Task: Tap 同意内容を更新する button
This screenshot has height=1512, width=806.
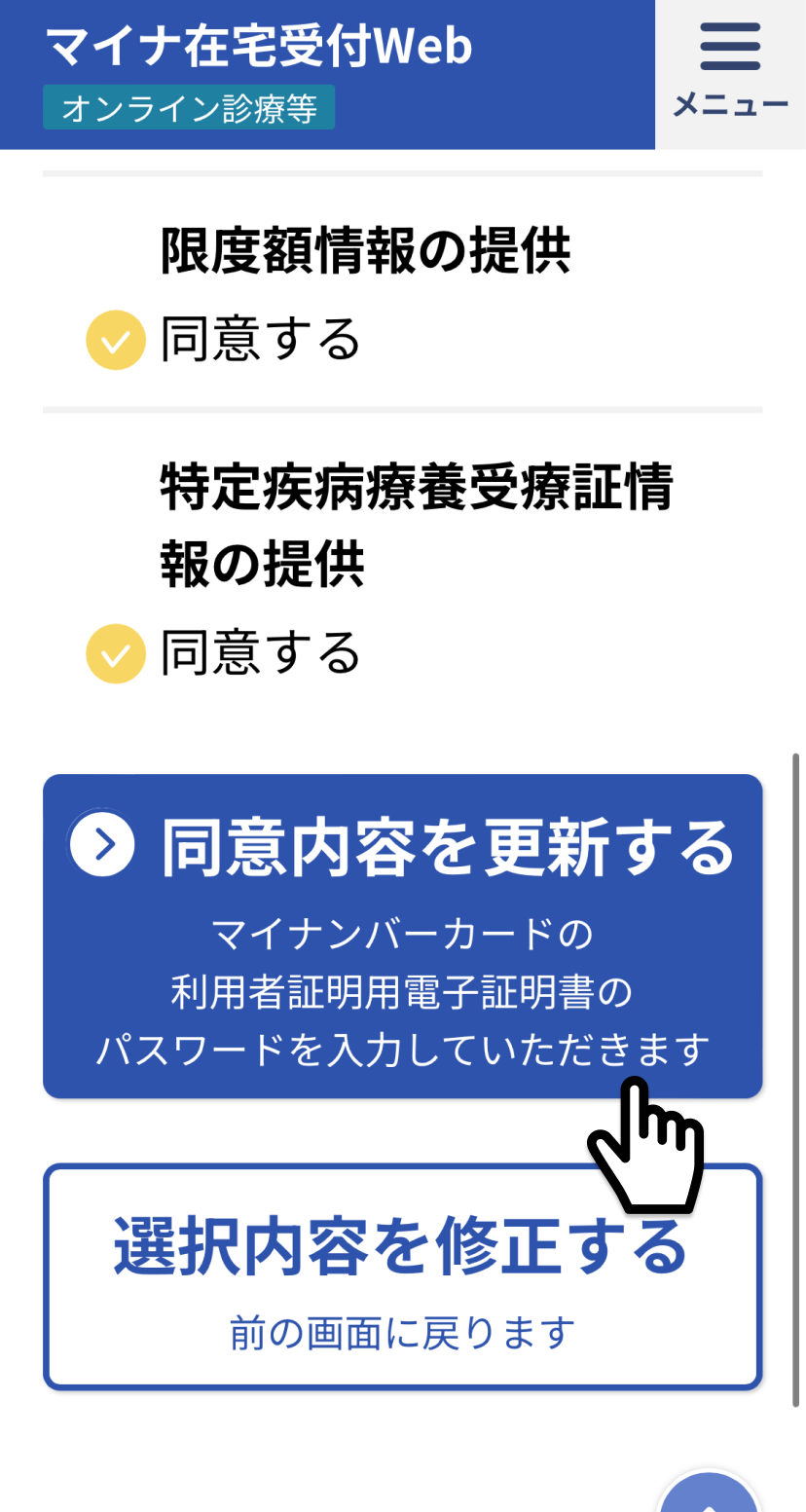Action: pyautogui.click(x=402, y=935)
